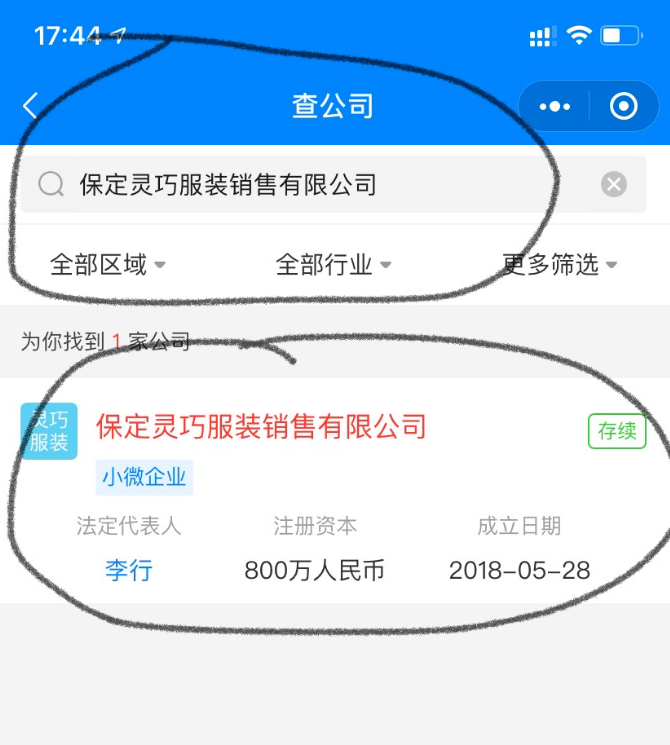Open the 保定灵巧服装销售有限公司 result
Image resolution: width=670 pixels, height=745 pixels.
(x=261, y=427)
